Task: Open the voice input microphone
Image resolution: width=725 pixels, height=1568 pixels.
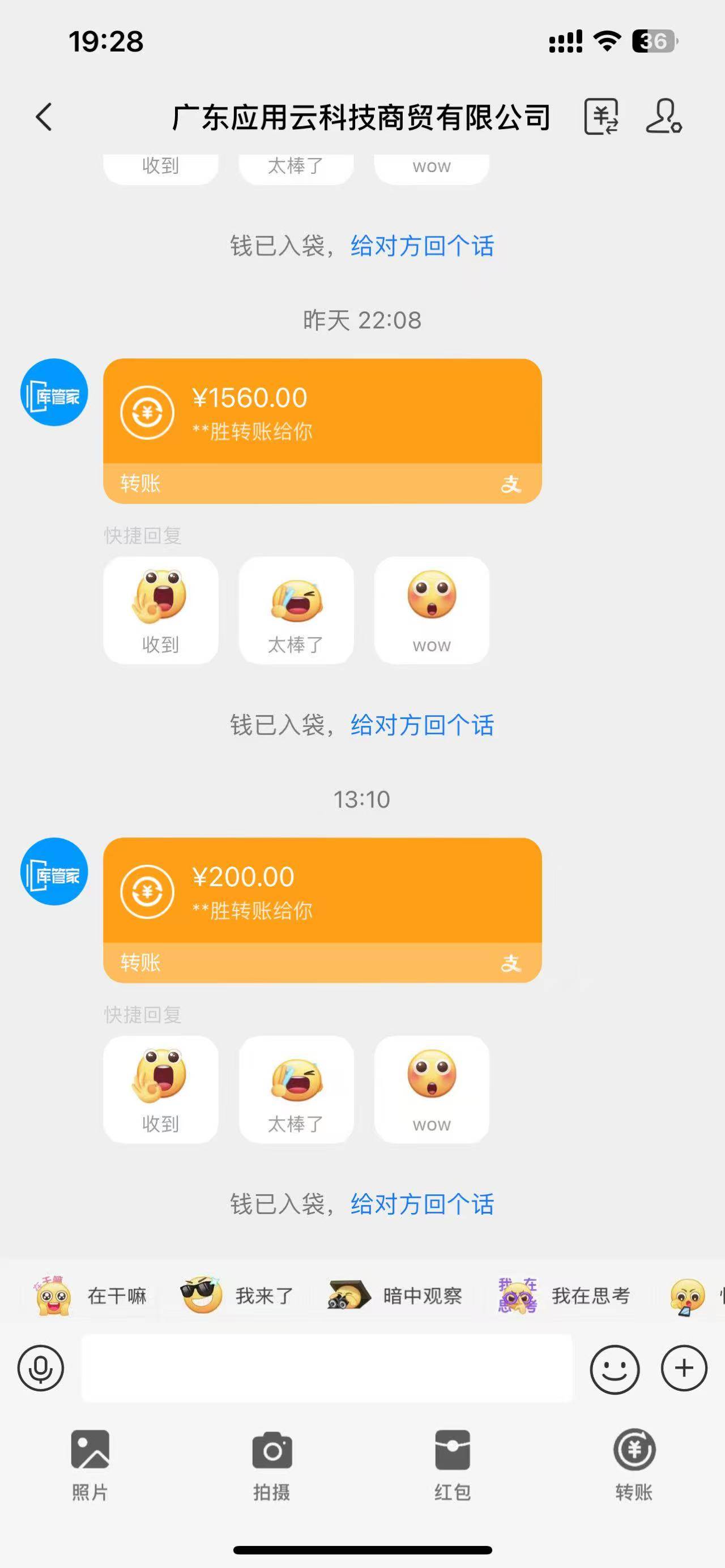Action: [40, 1367]
